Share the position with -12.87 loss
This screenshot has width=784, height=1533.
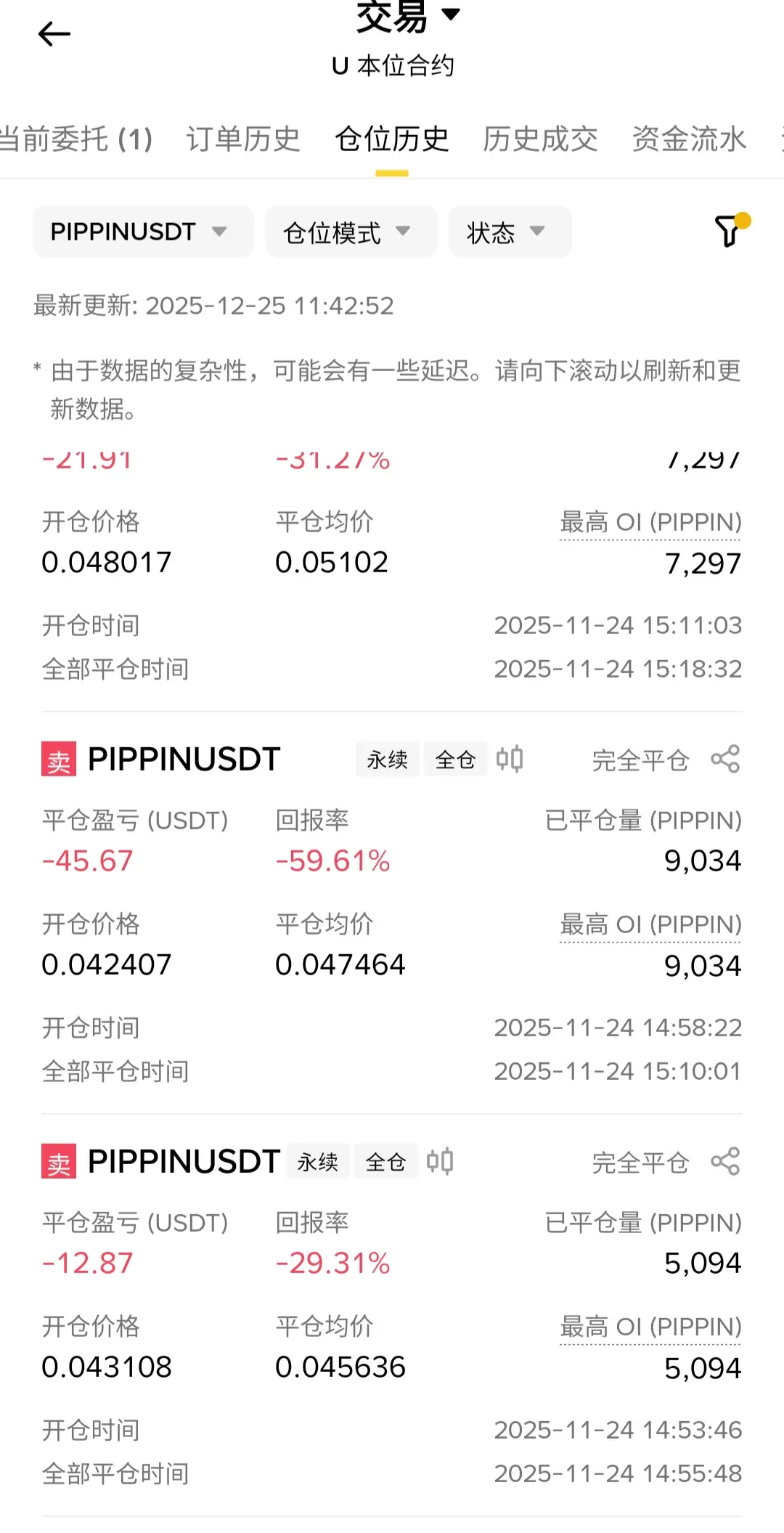[725, 1161]
